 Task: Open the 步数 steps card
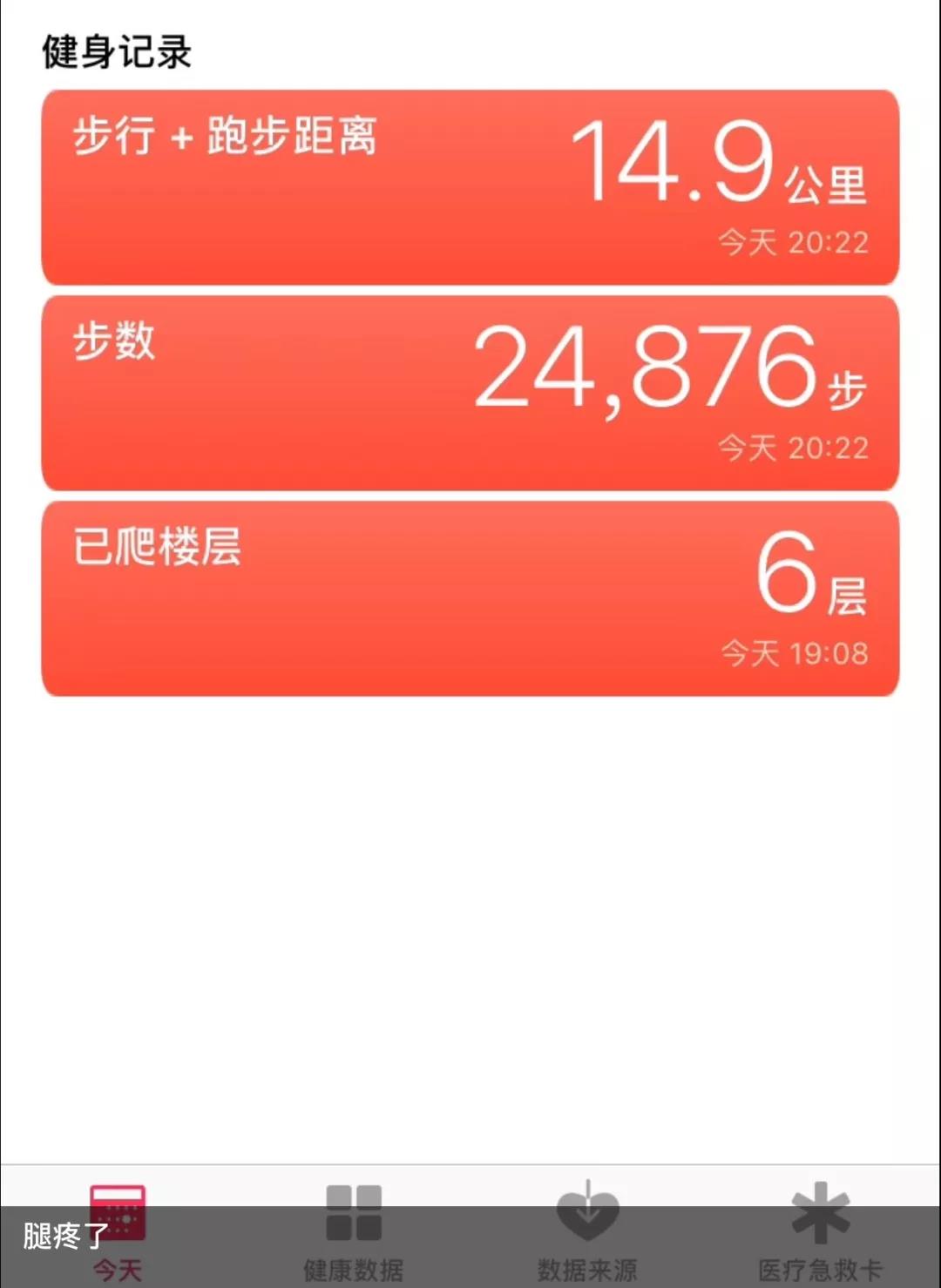click(470, 392)
